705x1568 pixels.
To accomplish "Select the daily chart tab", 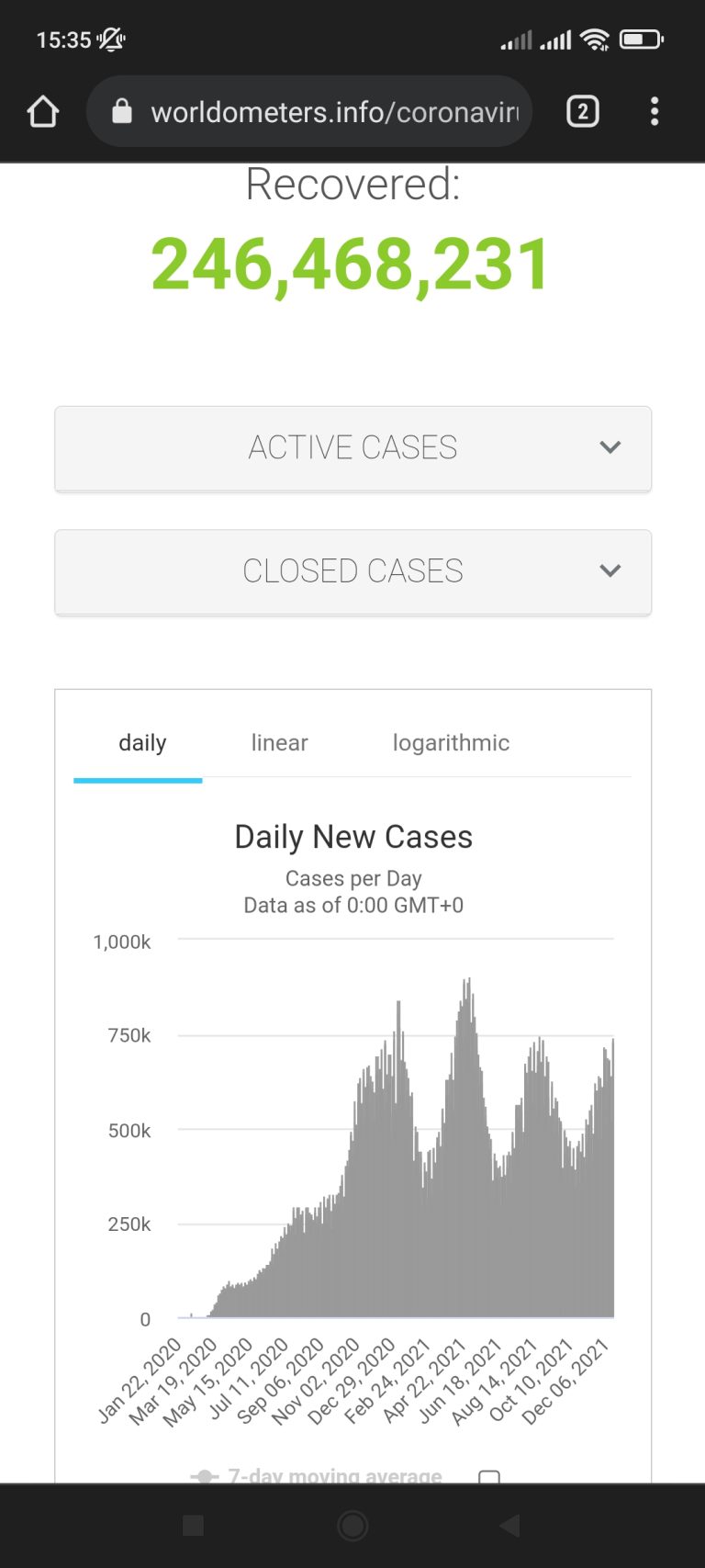I will click(142, 743).
